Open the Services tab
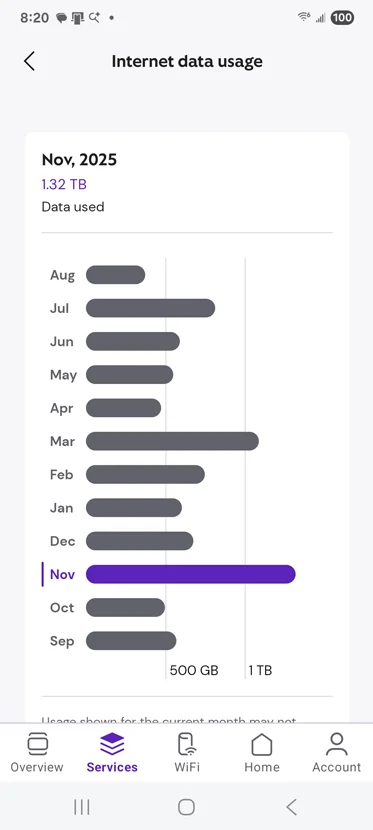This screenshot has width=373, height=830. click(x=112, y=752)
